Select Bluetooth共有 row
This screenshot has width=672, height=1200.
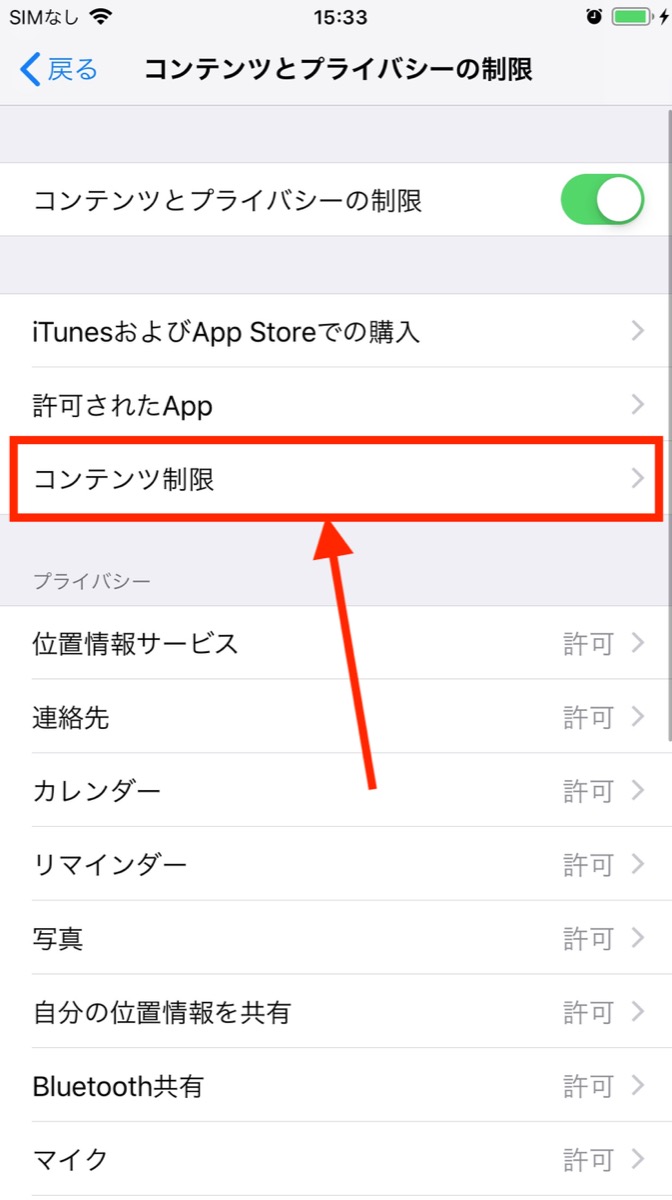(x=336, y=1086)
